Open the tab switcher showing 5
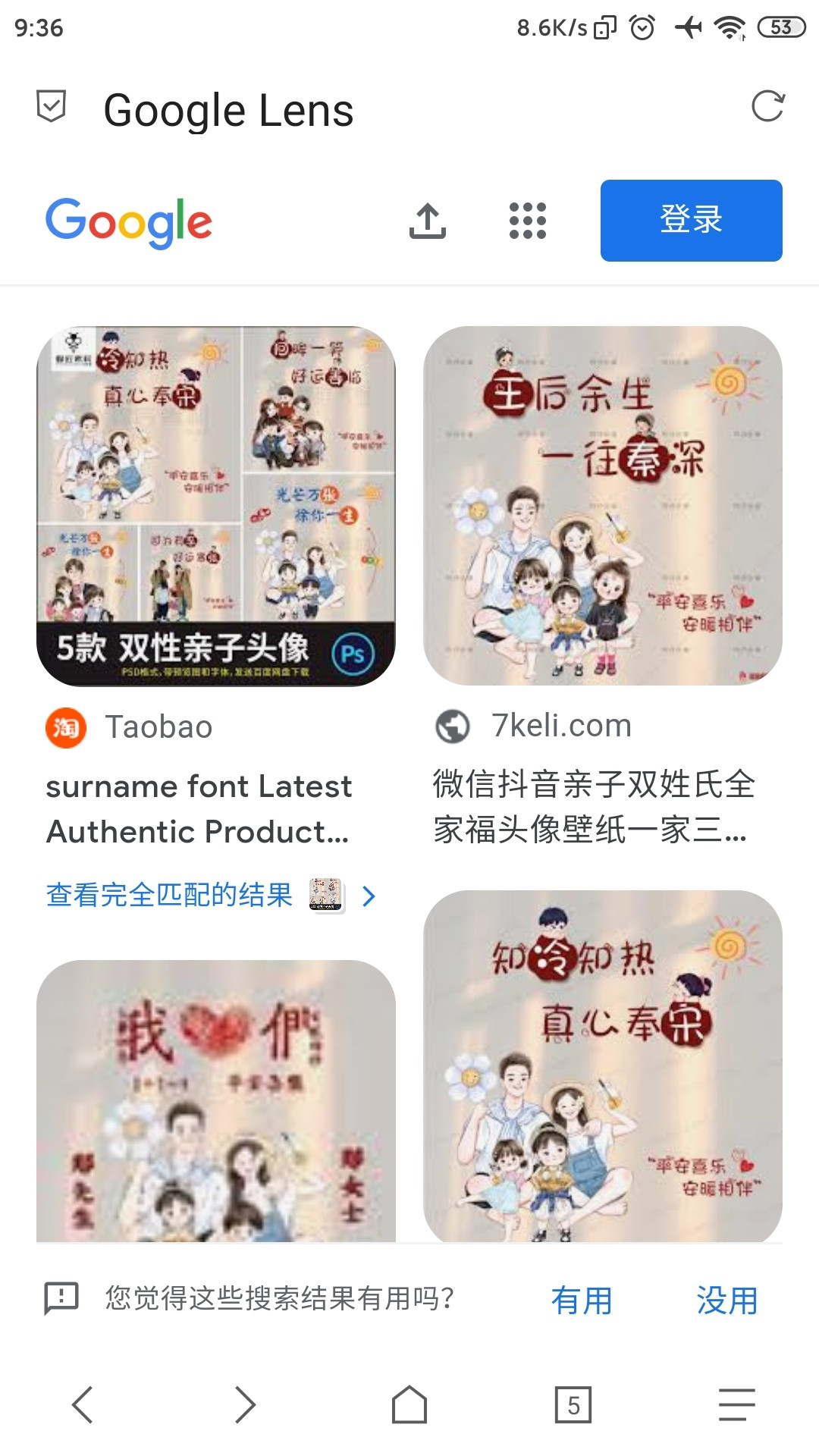 573,1404
